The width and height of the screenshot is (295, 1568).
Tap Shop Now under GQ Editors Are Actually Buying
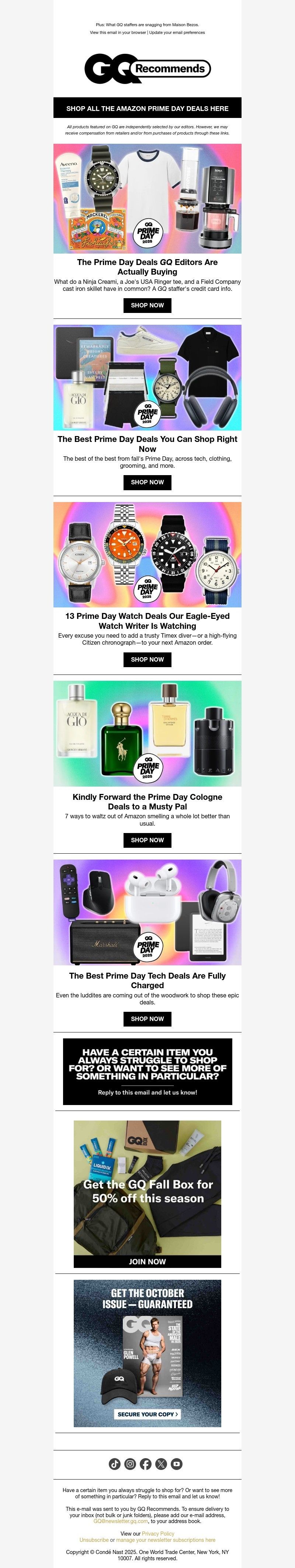pos(147,305)
